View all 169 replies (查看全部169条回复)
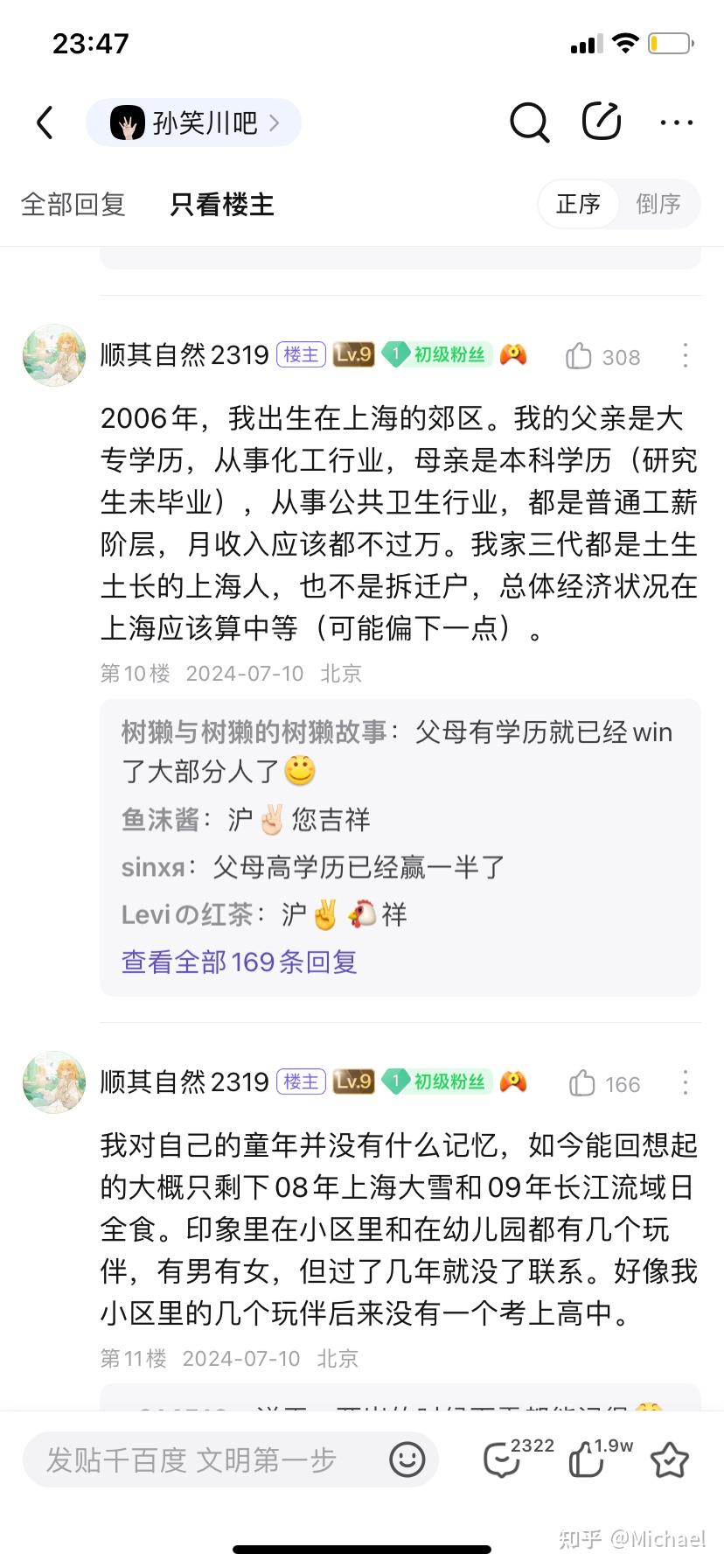Image resolution: width=724 pixels, height=1568 pixels. pyautogui.click(x=239, y=962)
